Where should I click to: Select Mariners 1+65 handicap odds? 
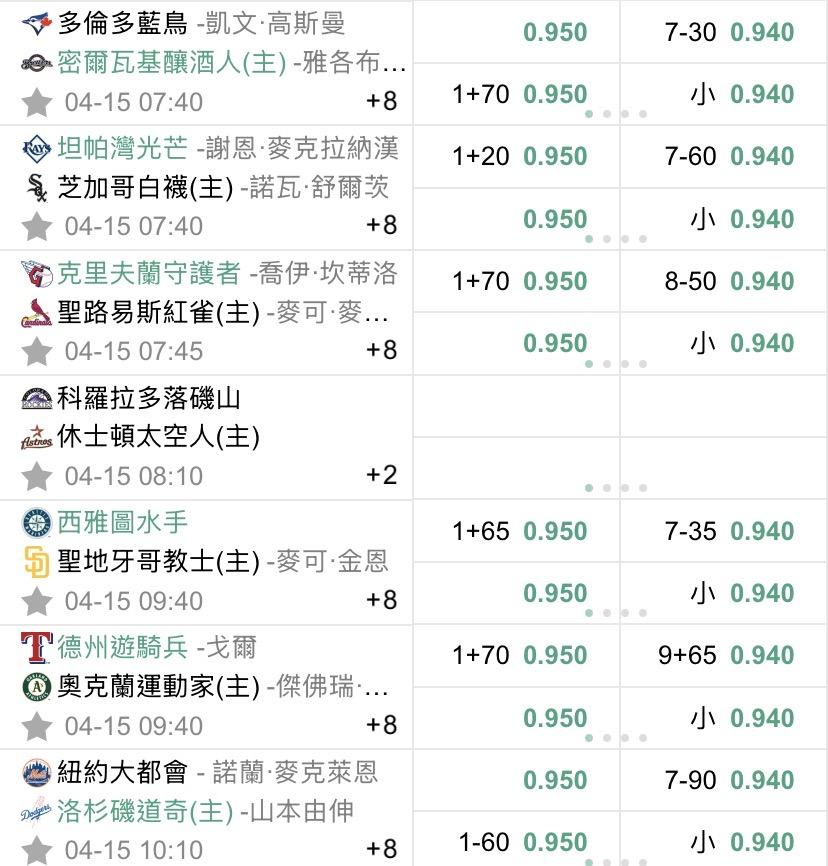[x=516, y=531]
